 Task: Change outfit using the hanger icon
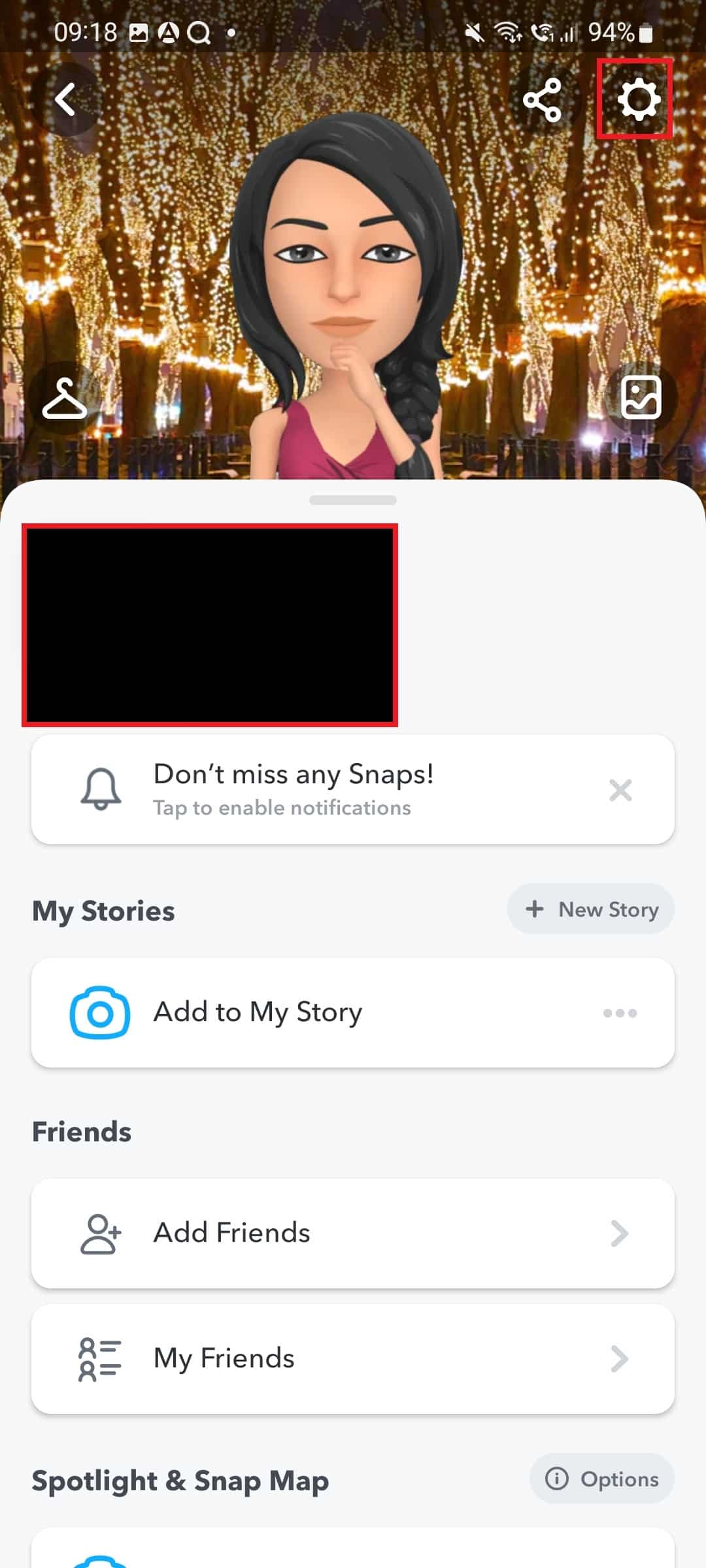pyautogui.click(x=65, y=397)
